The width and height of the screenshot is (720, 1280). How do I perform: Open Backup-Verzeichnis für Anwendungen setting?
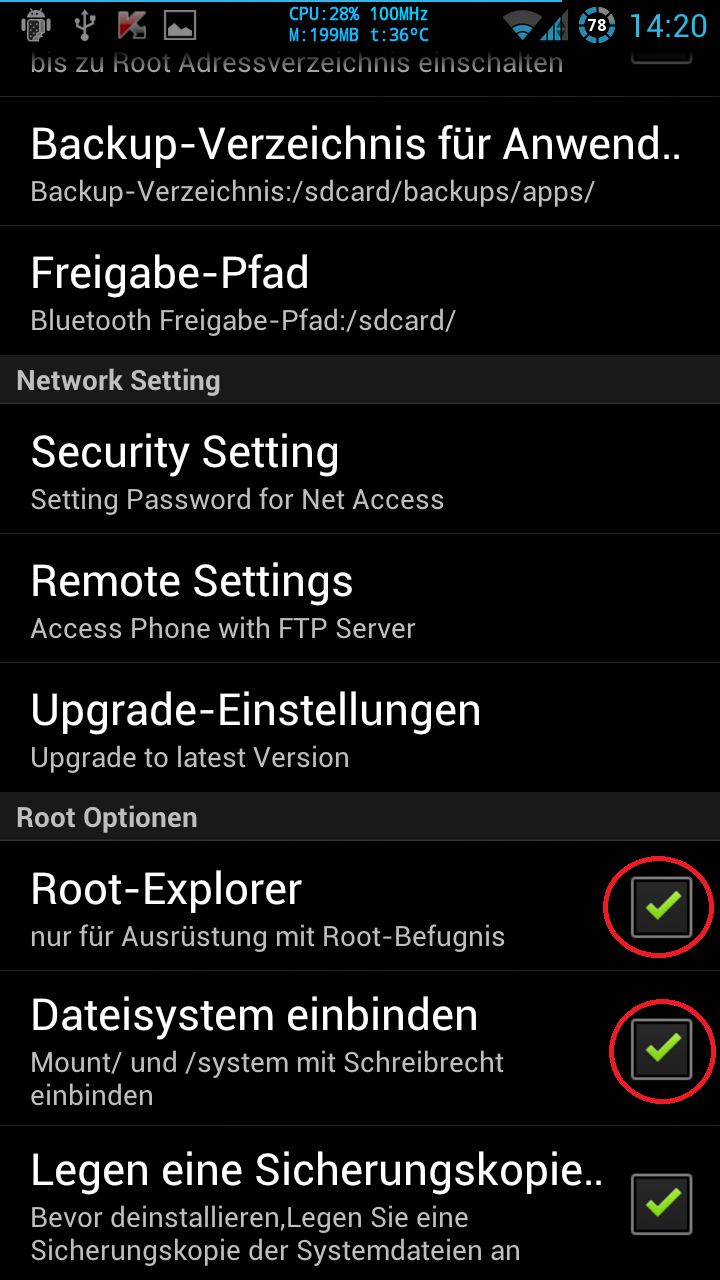tap(360, 161)
